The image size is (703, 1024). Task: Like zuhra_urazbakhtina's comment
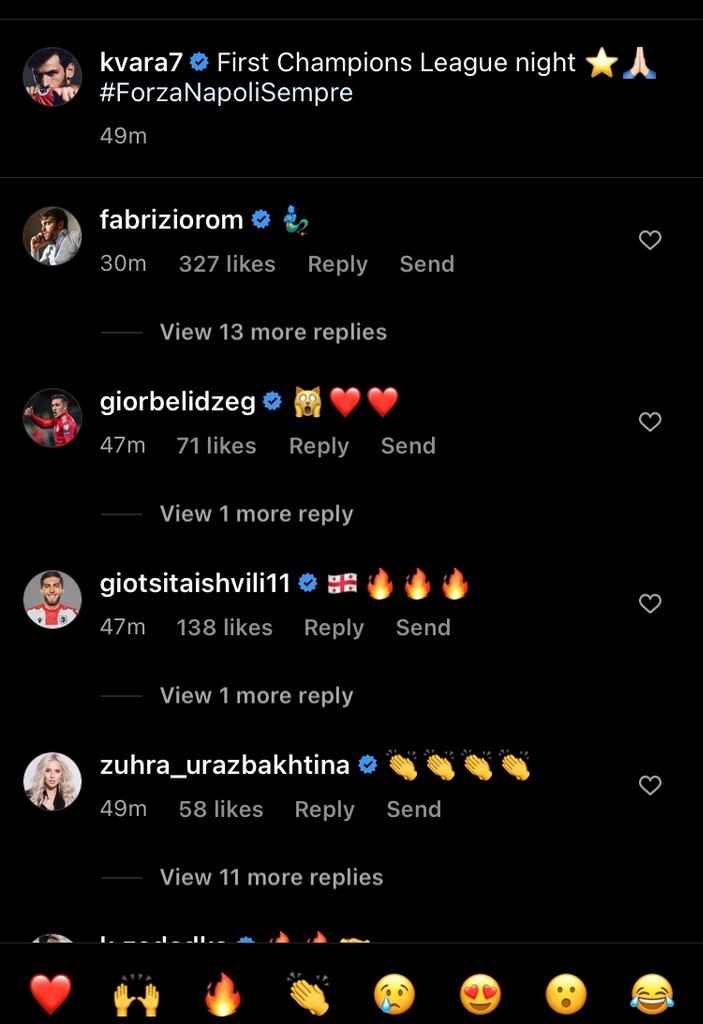coord(650,786)
